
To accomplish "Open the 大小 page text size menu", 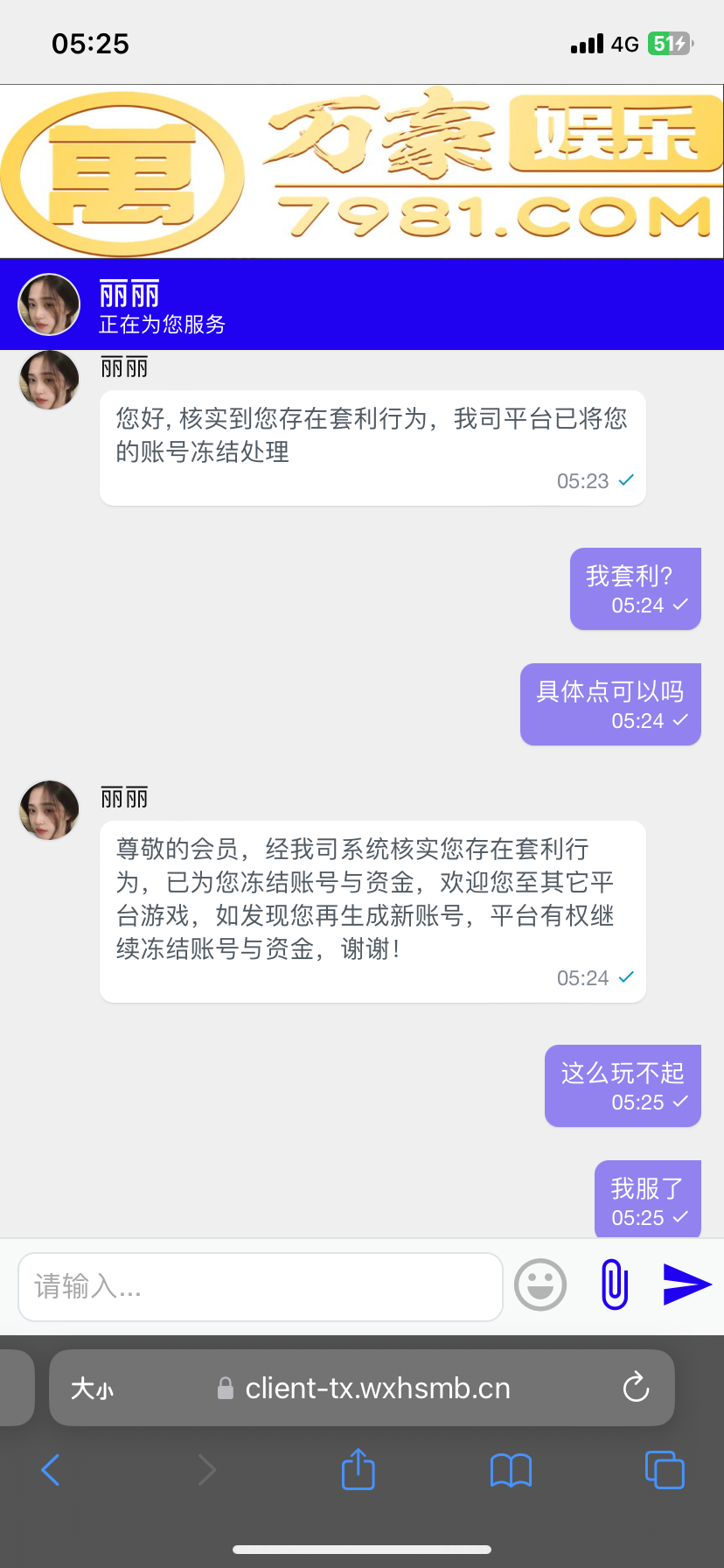I will pos(93,1389).
